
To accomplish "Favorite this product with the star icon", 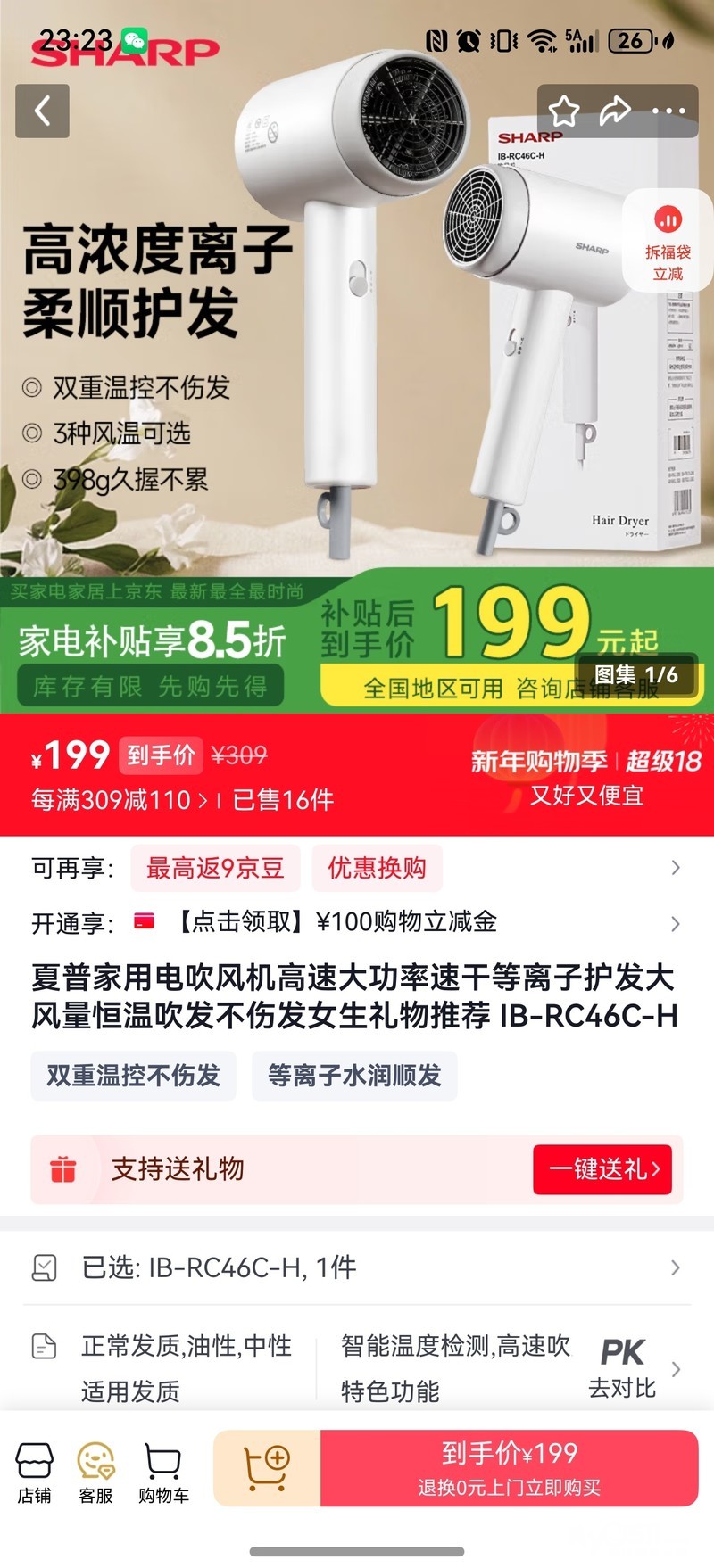I will coord(563,111).
